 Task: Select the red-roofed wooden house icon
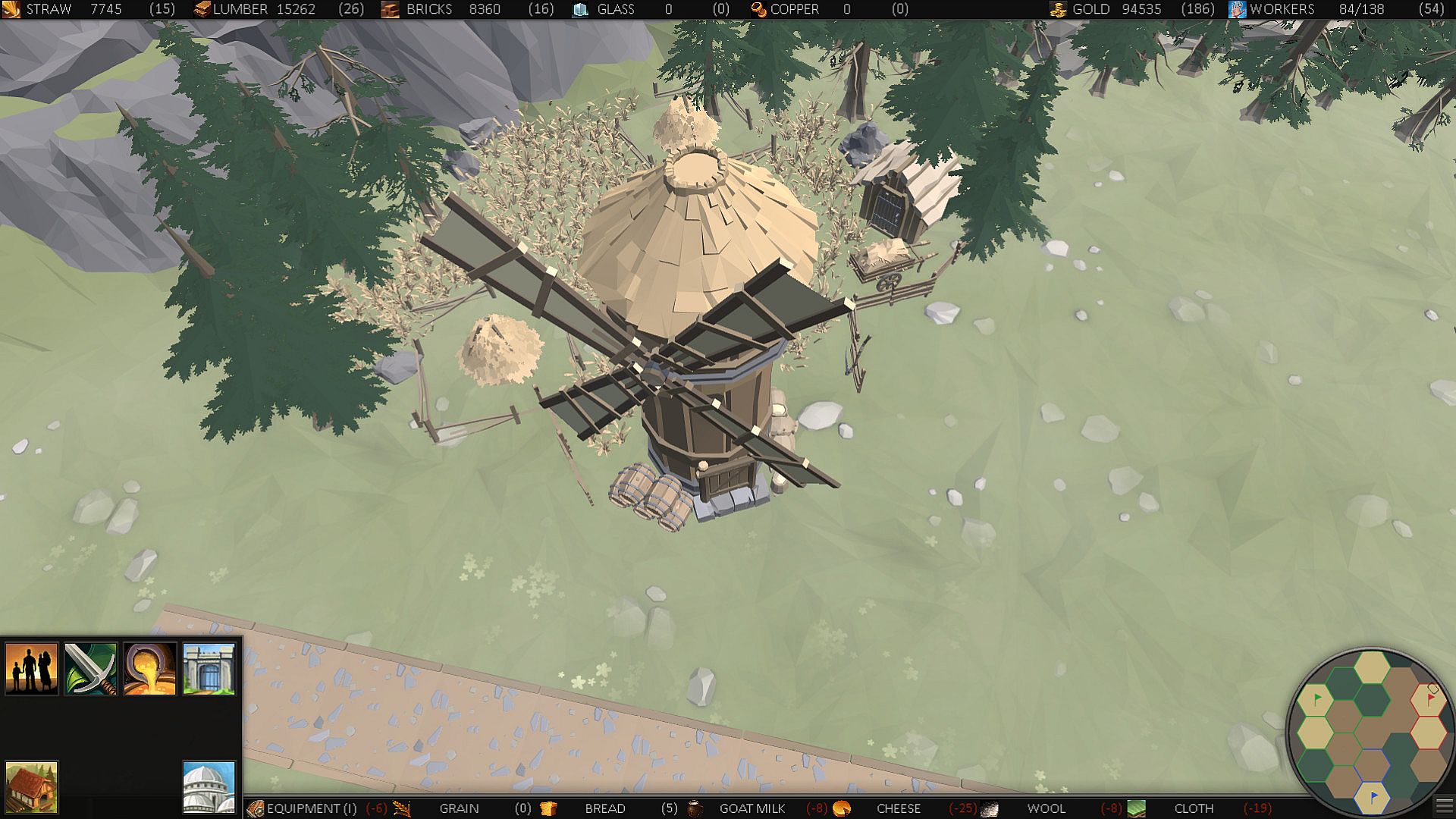point(31,787)
